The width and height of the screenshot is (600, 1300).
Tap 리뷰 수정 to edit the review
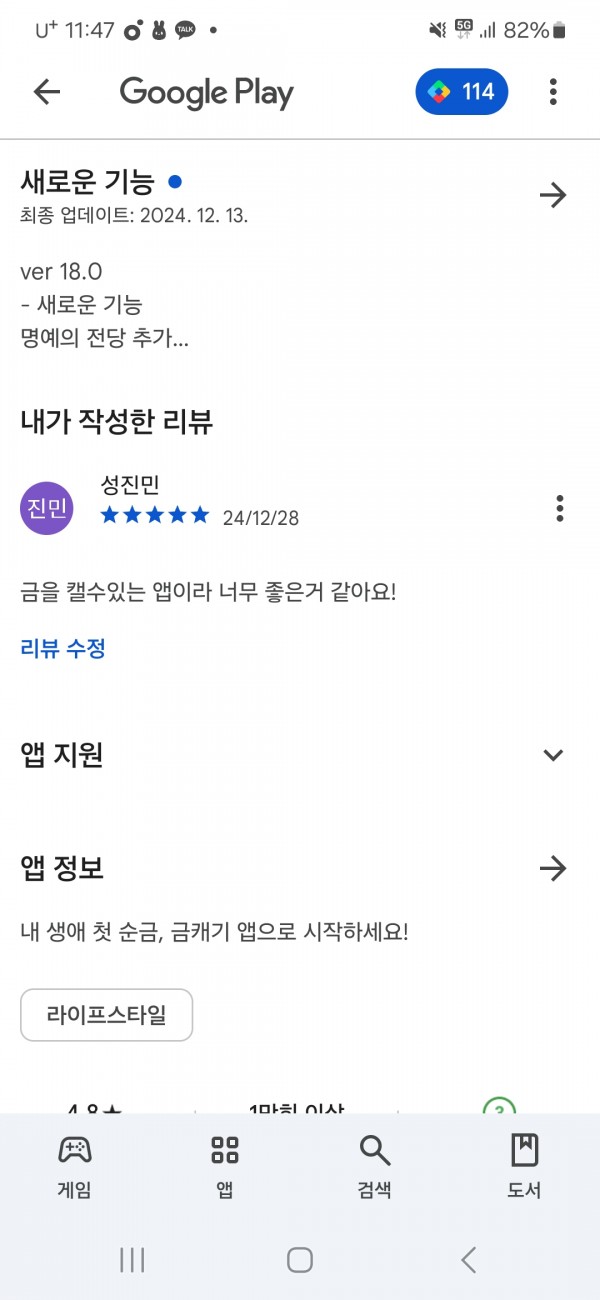point(63,648)
